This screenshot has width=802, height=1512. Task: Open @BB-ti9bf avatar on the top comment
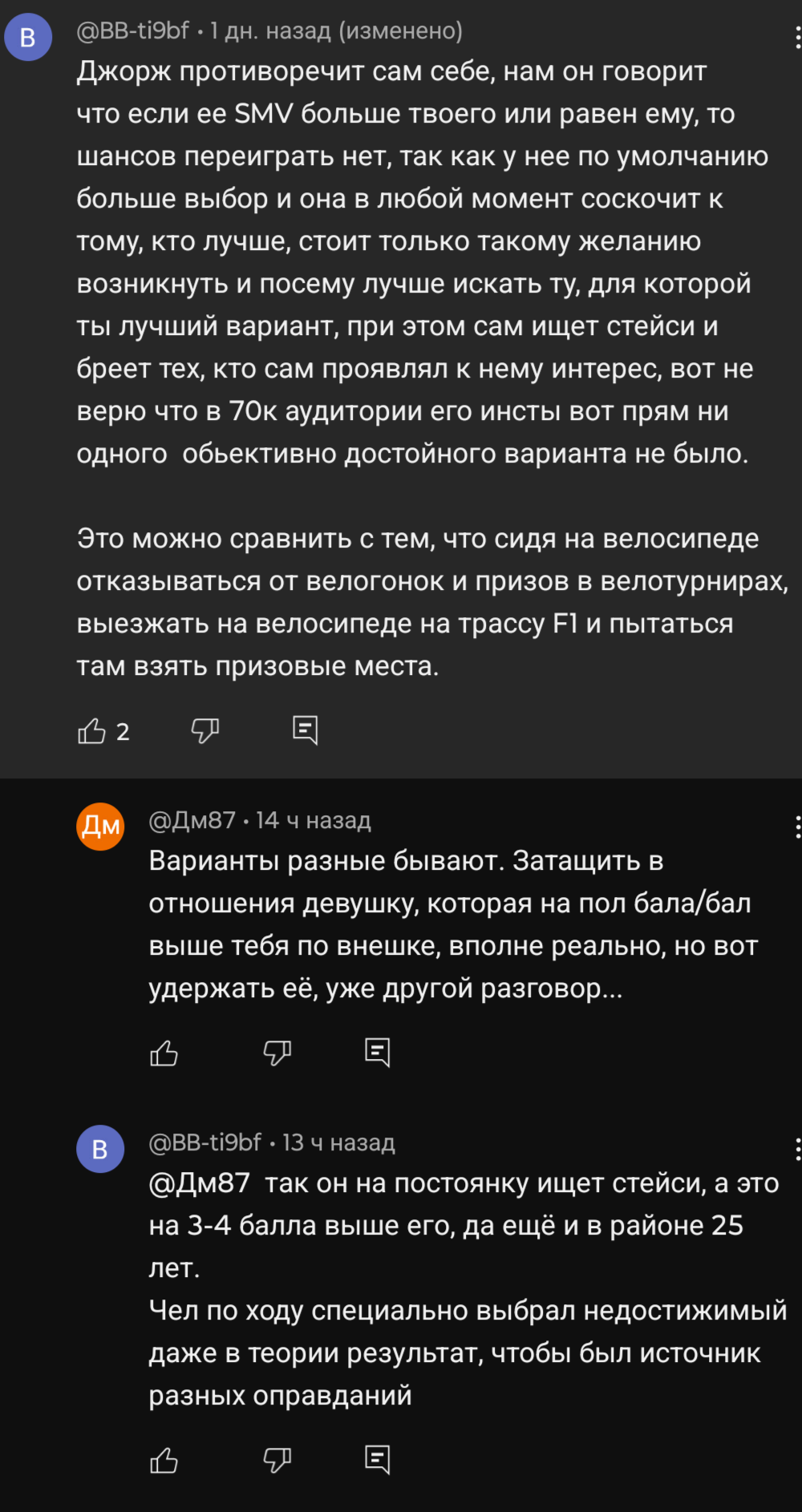(28, 37)
